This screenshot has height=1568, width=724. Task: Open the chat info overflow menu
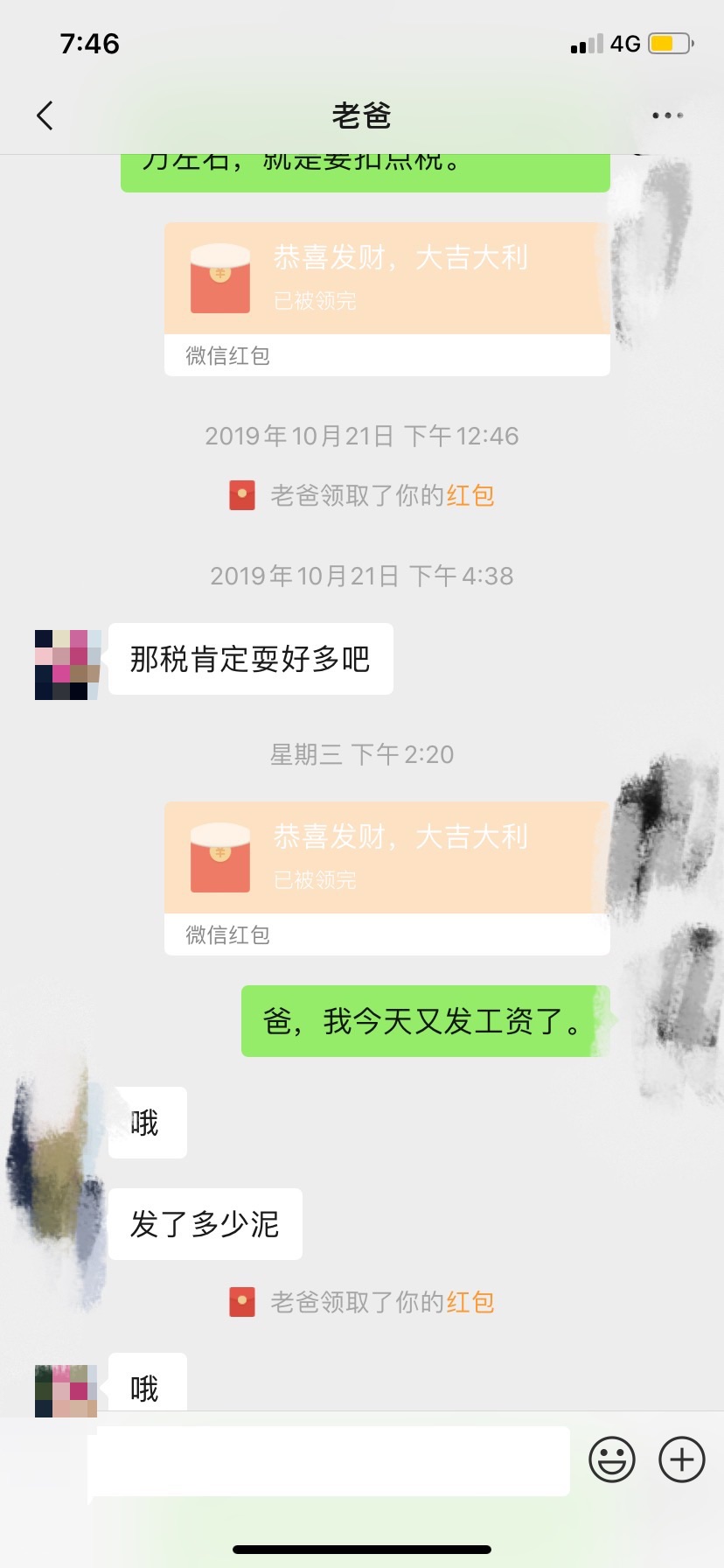668,115
